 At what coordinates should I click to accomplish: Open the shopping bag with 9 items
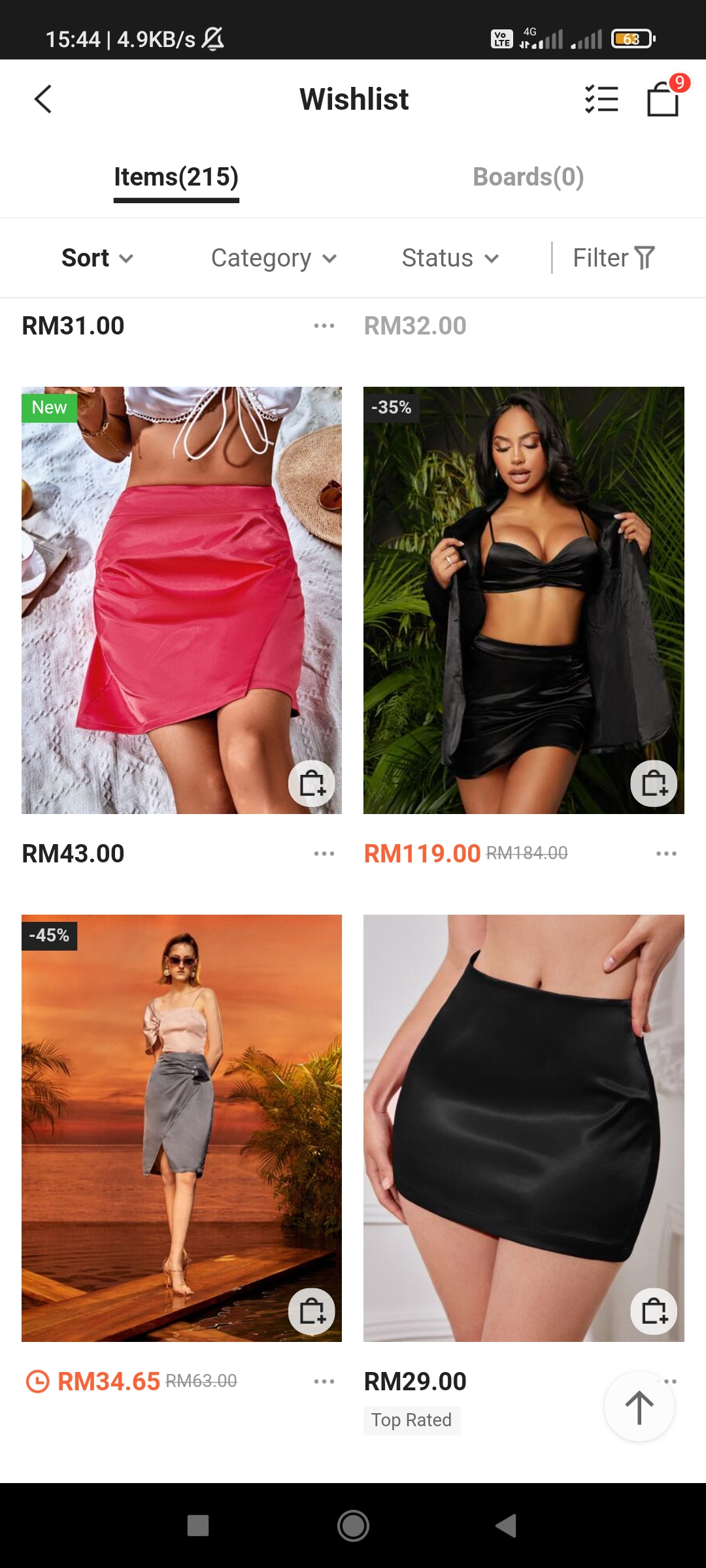point(663,99)
